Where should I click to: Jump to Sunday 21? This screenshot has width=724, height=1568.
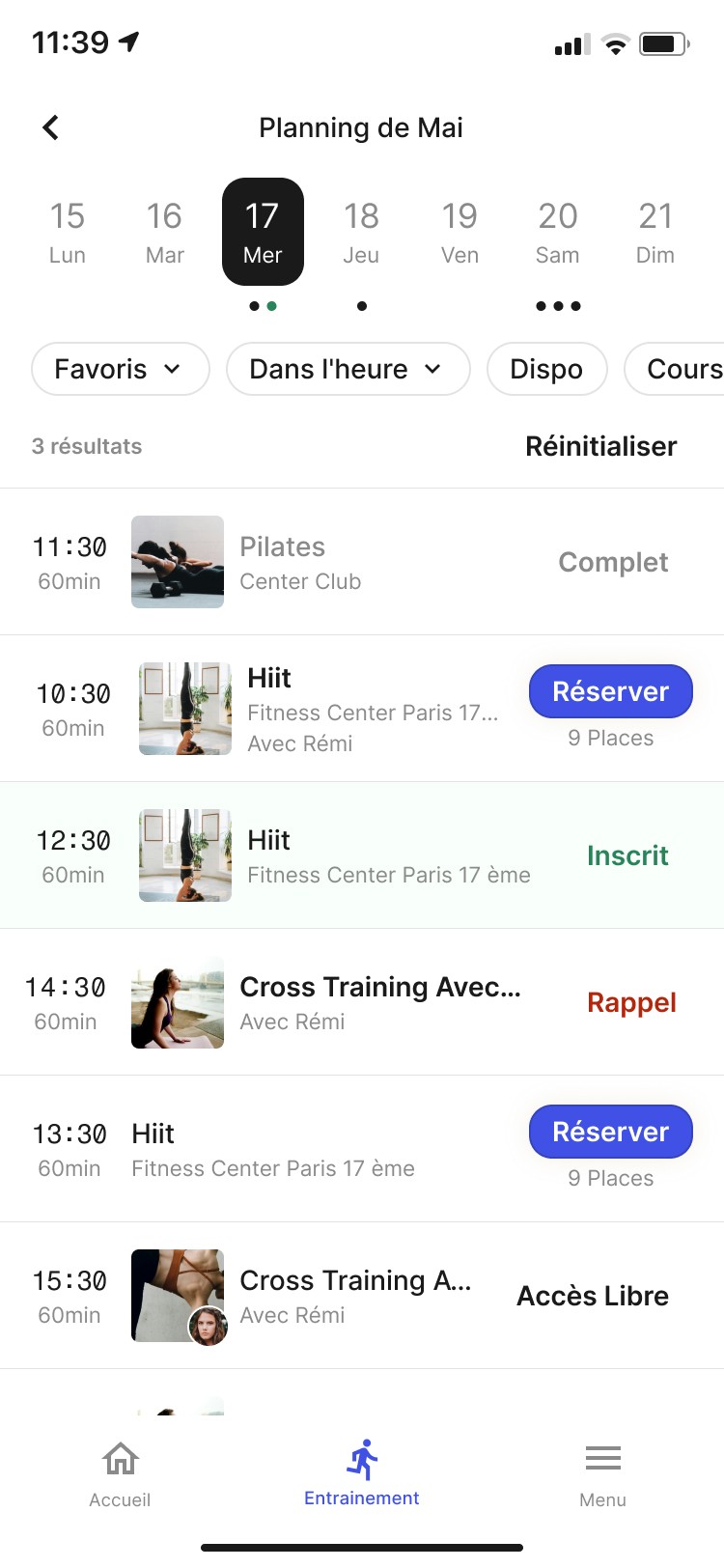[x=655, y=233]
